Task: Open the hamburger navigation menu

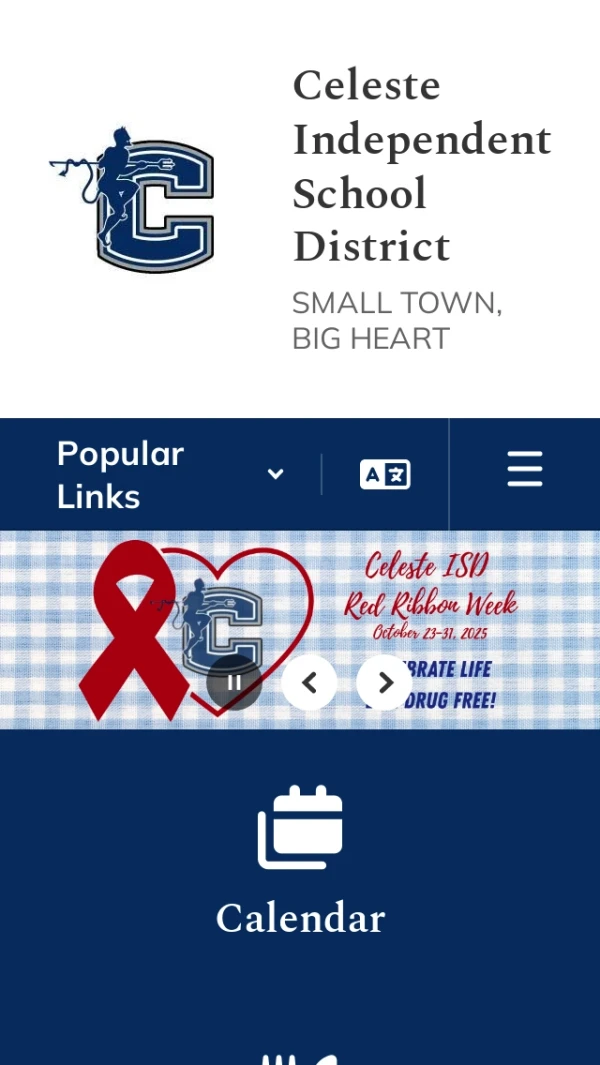Action: point(524,469)
